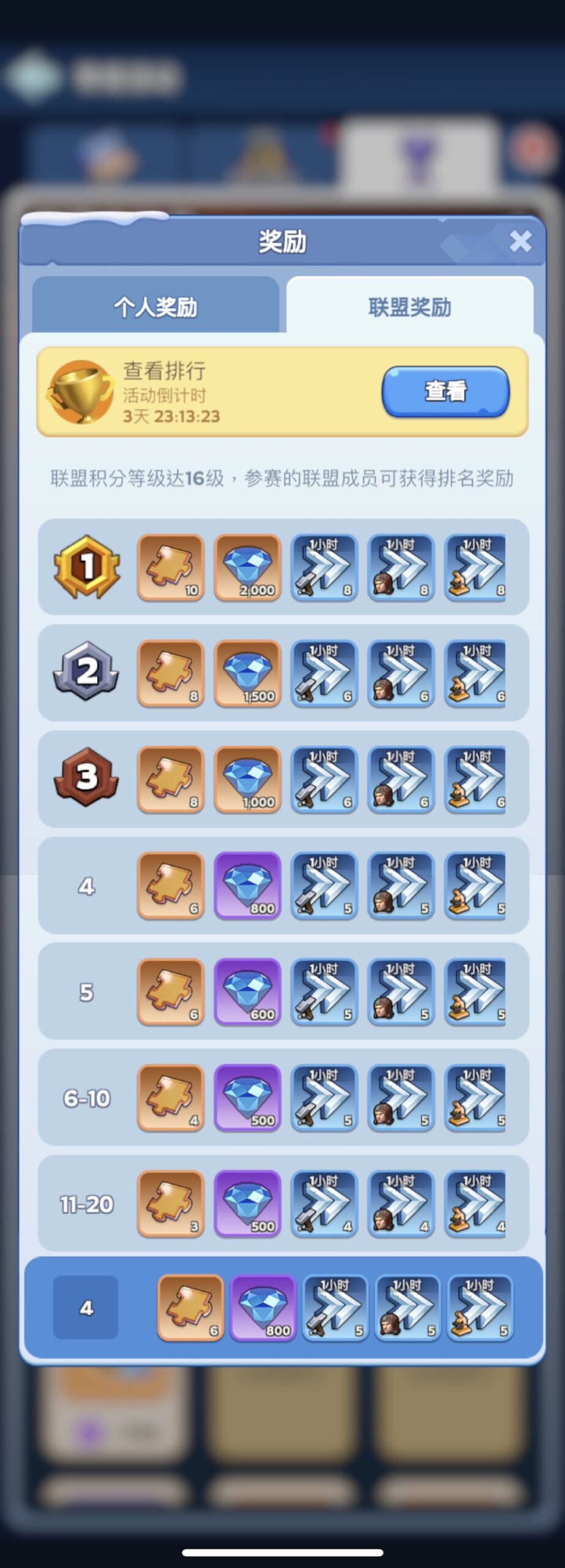Select the 联盟奖励 tab

point(410,306)
